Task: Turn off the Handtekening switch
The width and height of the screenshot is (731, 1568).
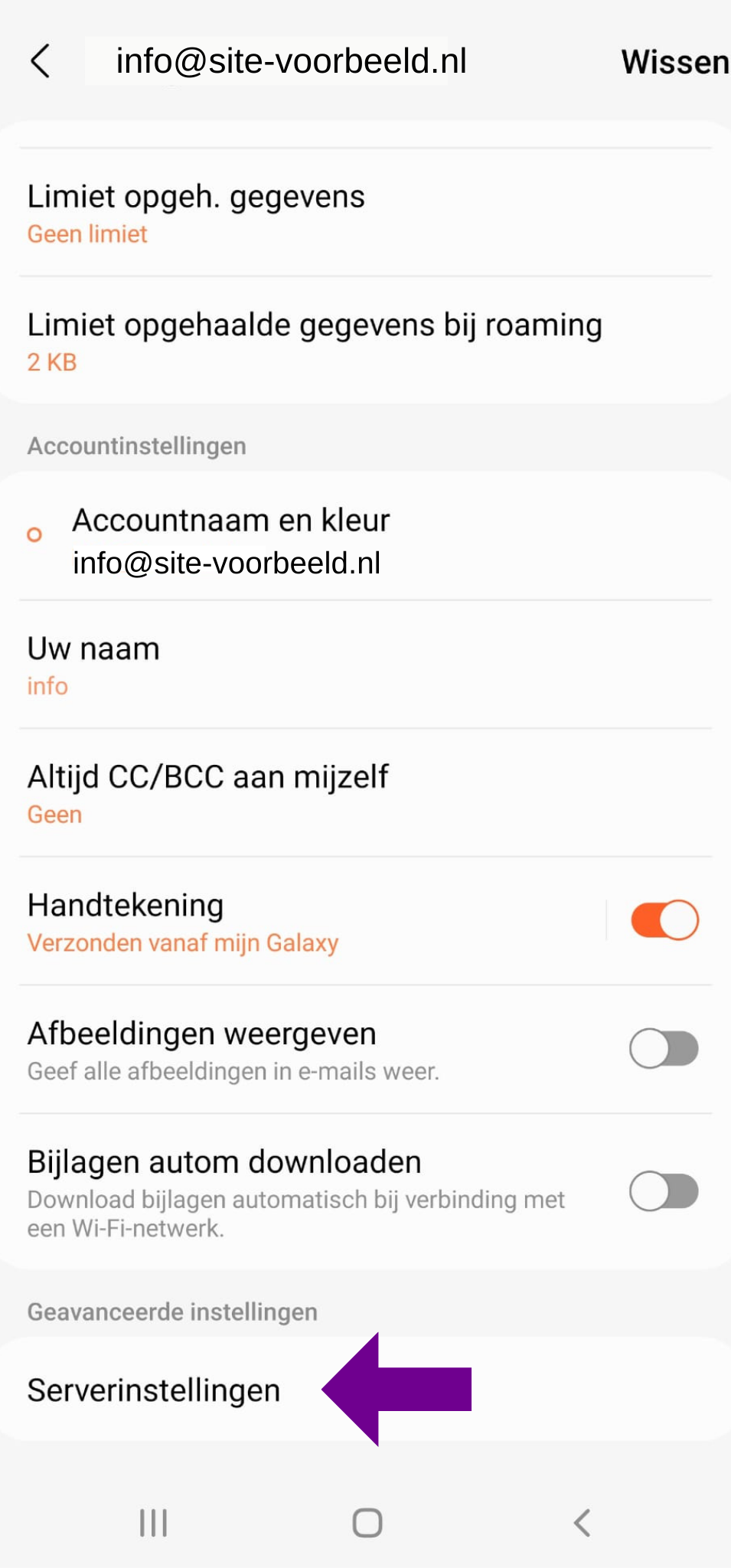Action: tap(664, 920)
